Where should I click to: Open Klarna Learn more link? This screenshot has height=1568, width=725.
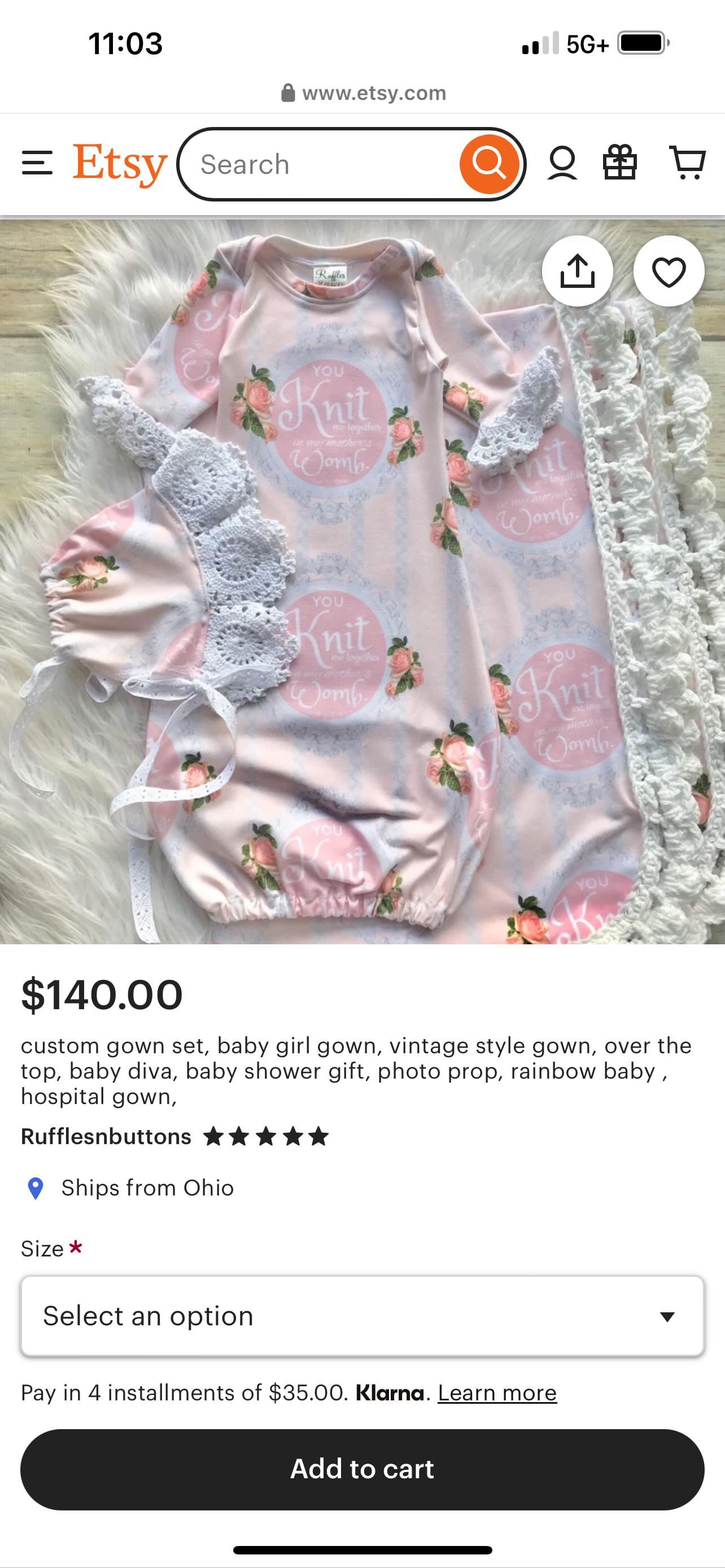497,1392
